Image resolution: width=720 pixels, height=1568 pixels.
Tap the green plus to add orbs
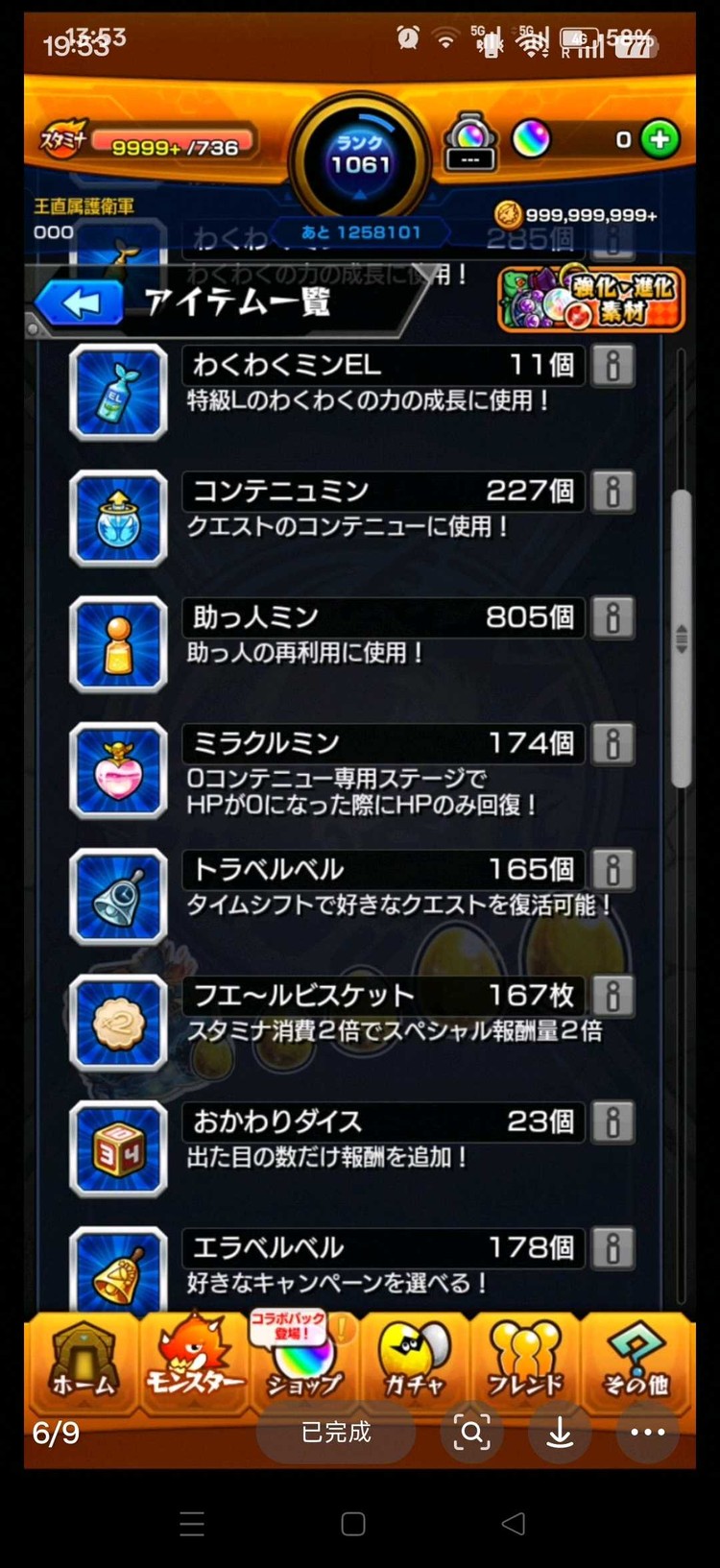[660, 139]
